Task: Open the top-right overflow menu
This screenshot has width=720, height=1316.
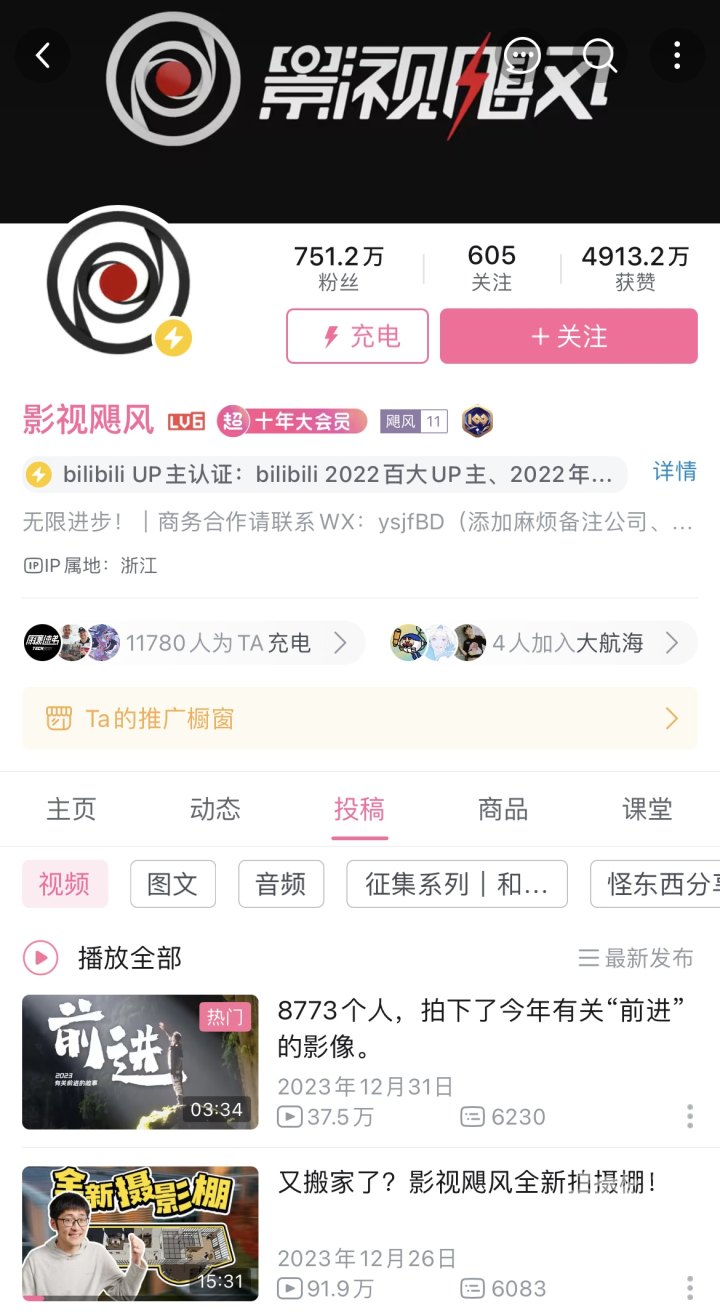Action: tap(677, 55)
